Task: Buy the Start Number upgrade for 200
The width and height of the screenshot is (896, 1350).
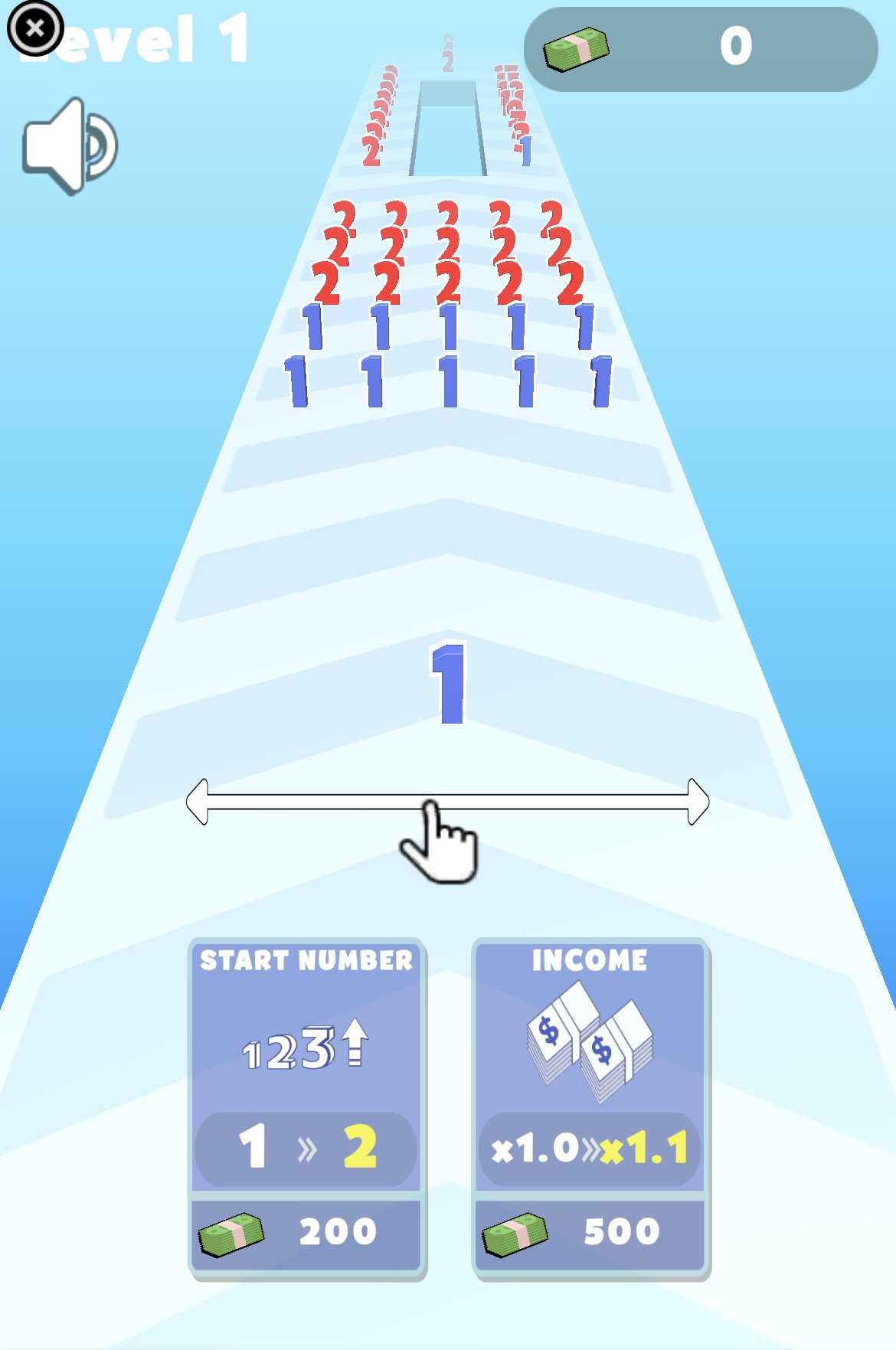Action: pyautogui.click(x=306, y=1109)
